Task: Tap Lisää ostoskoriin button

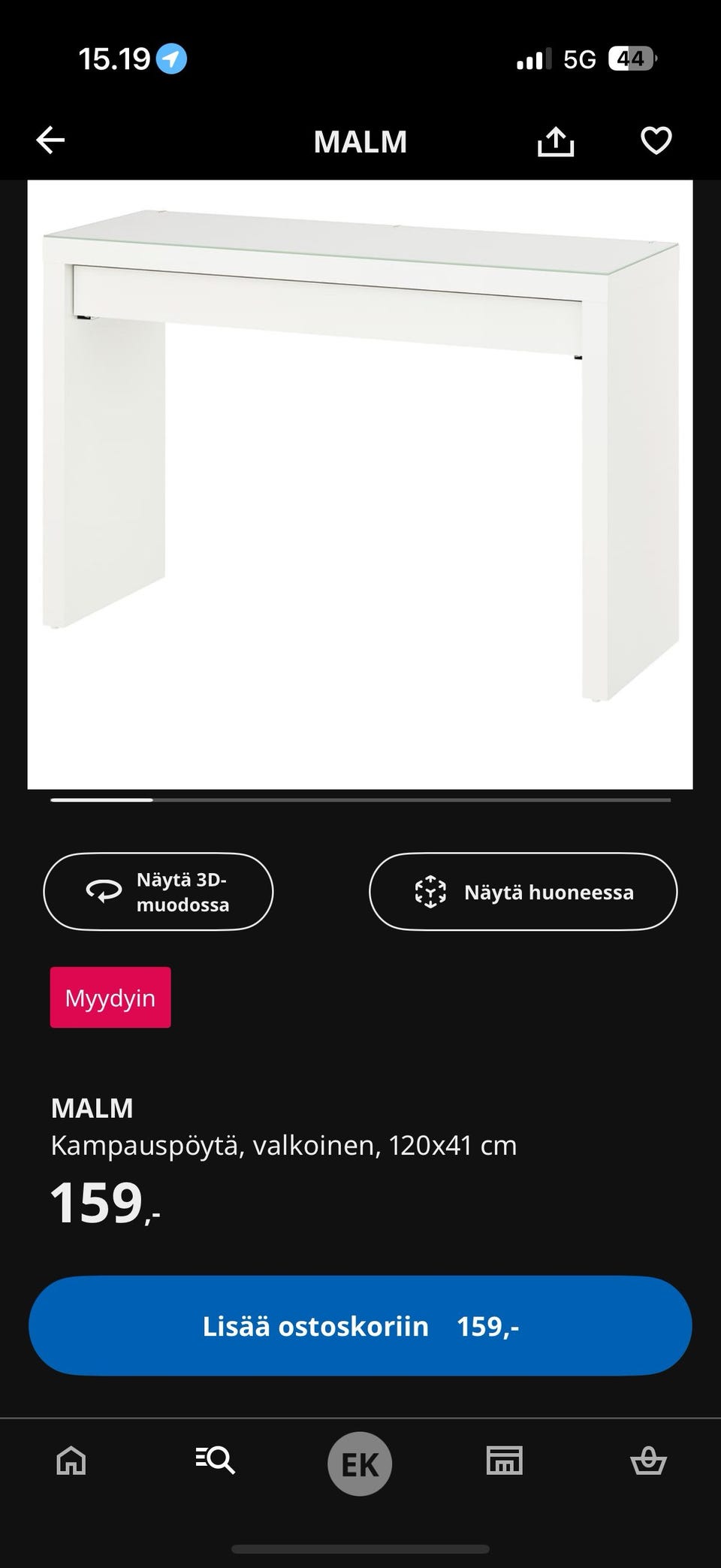Action: pos(359,1325)
